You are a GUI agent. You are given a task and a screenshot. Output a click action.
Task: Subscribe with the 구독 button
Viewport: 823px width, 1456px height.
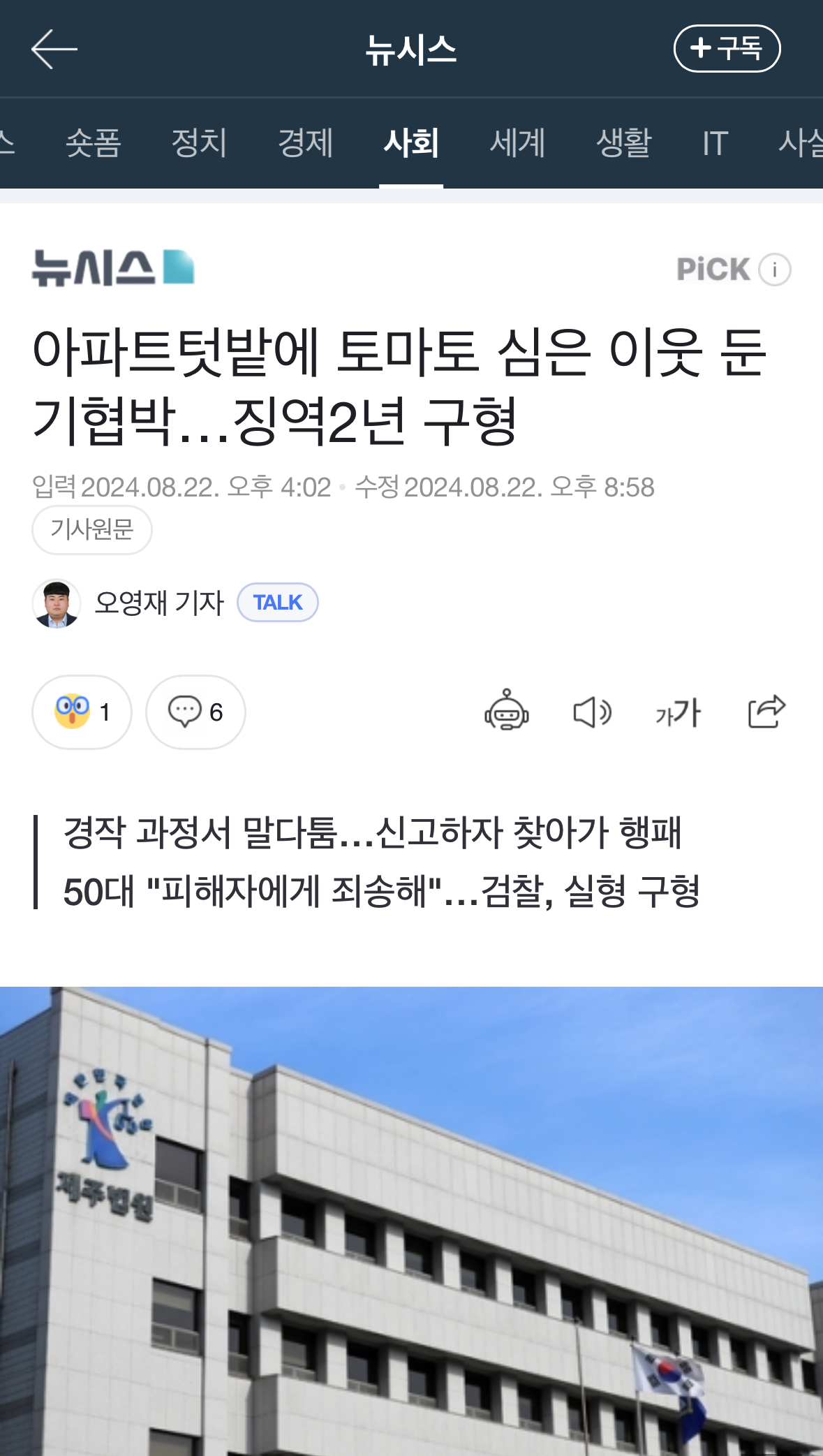click(x=726, y=49)
